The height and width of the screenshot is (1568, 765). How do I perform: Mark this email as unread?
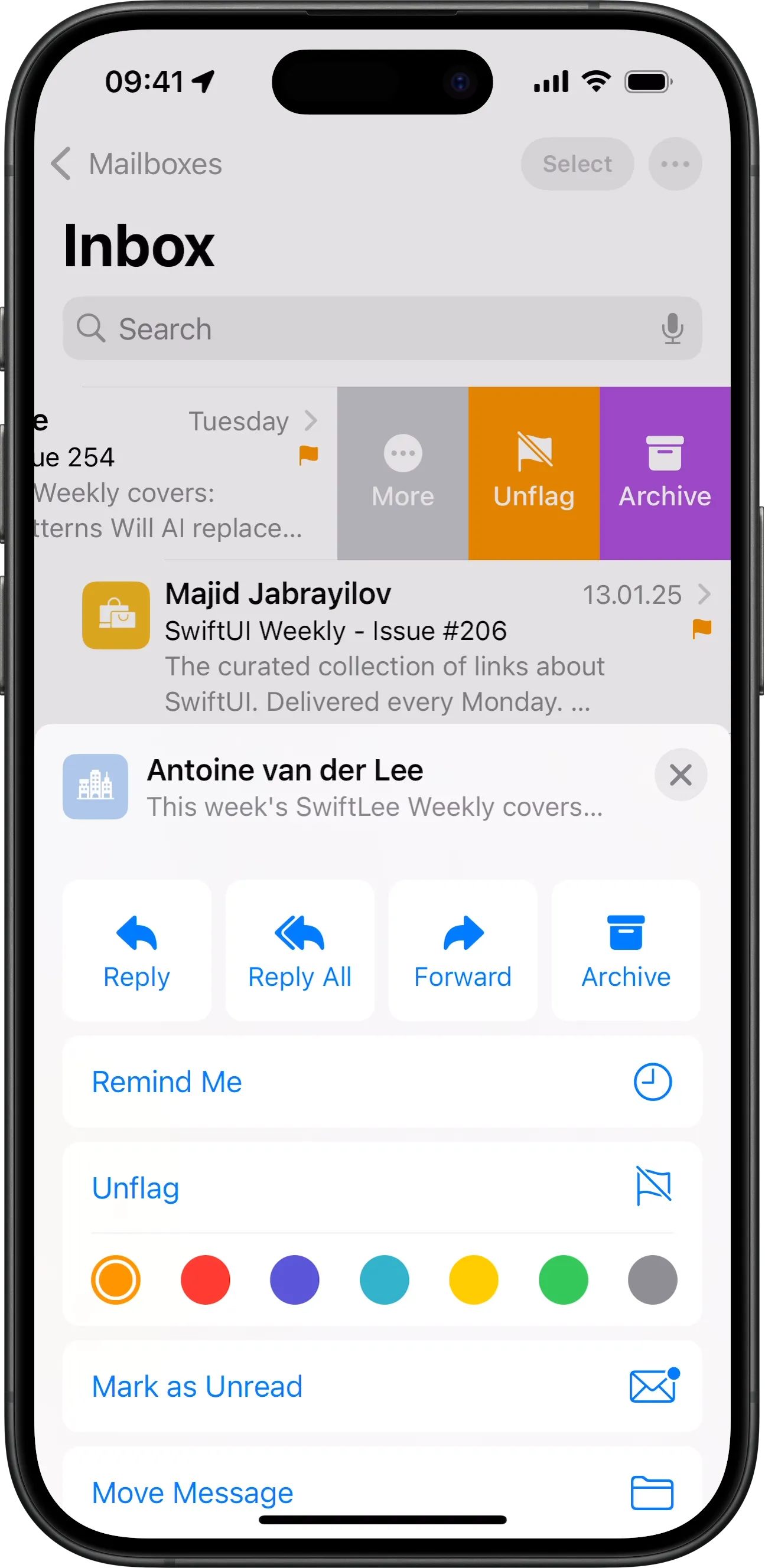pyautogui.click(x=382, y=1387)
